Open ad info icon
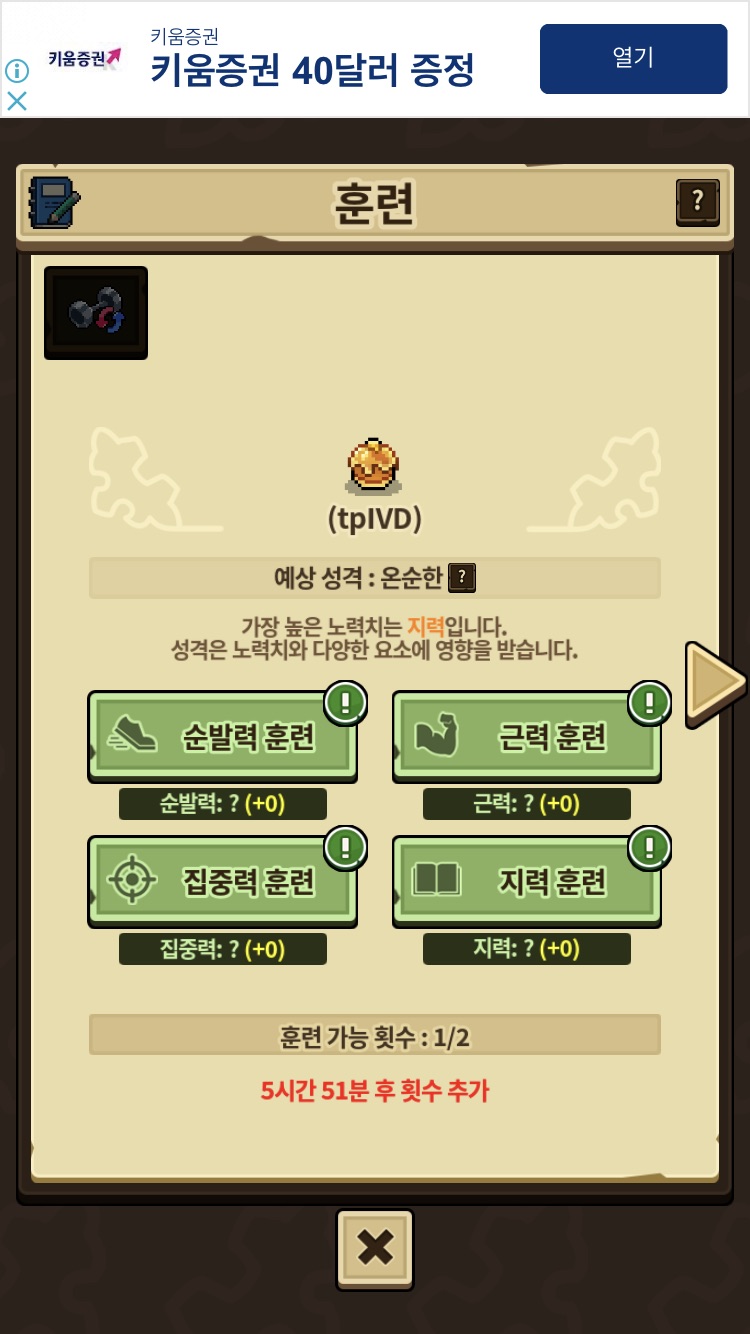Screen dimensions: 750x1334 [17, 70]
